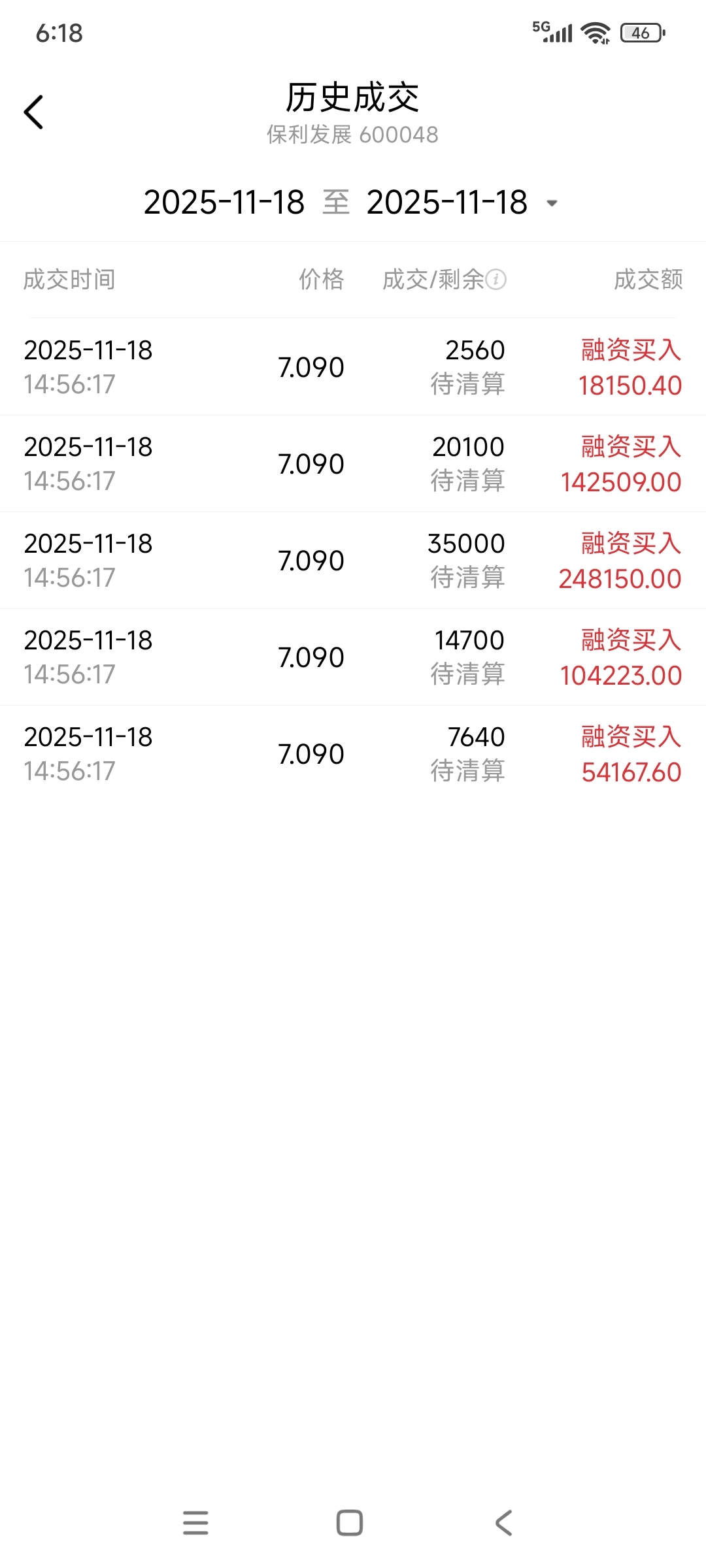Viewport: 706px width, 1568px height.
Task: View the trade of 35000 shares
Action: (x=353, y=561)
